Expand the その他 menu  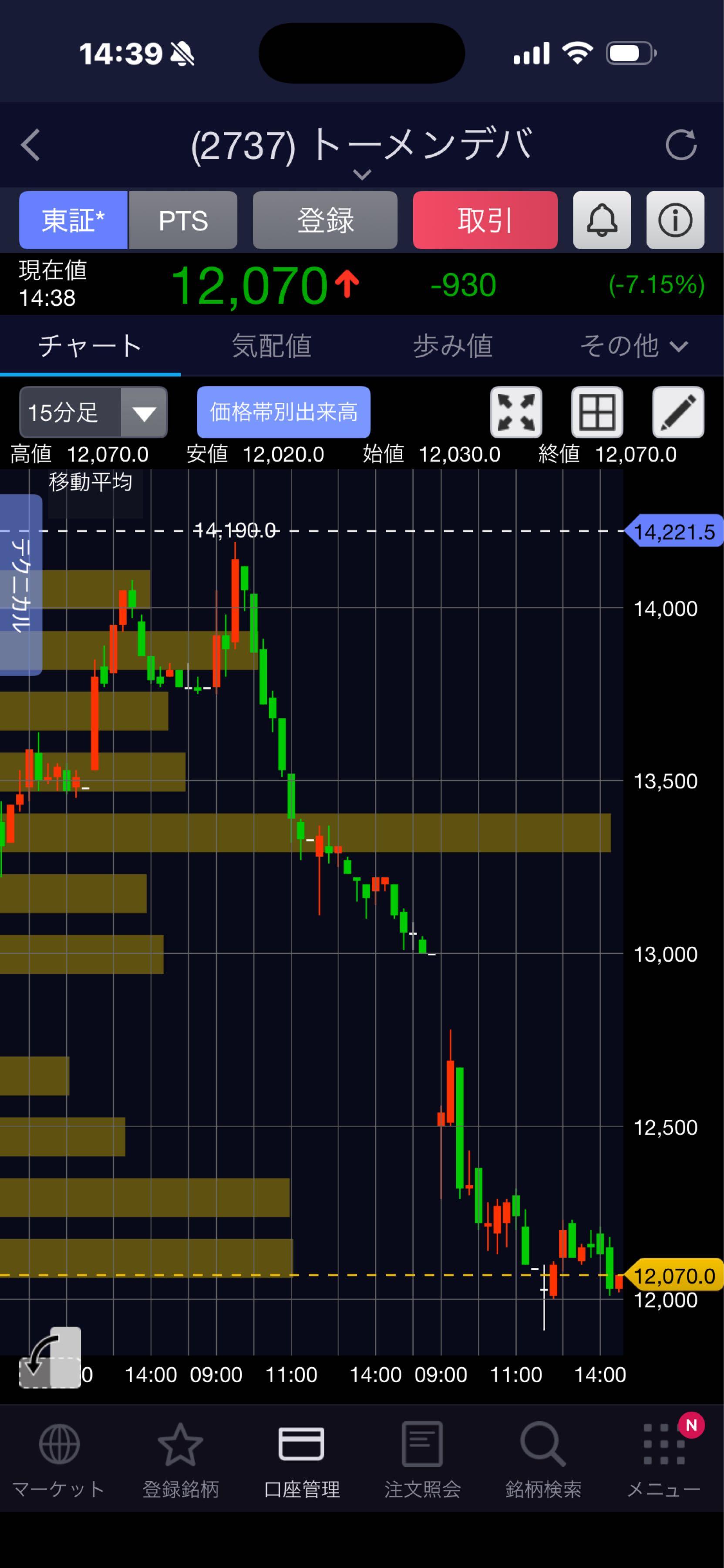tap(633, 346)
